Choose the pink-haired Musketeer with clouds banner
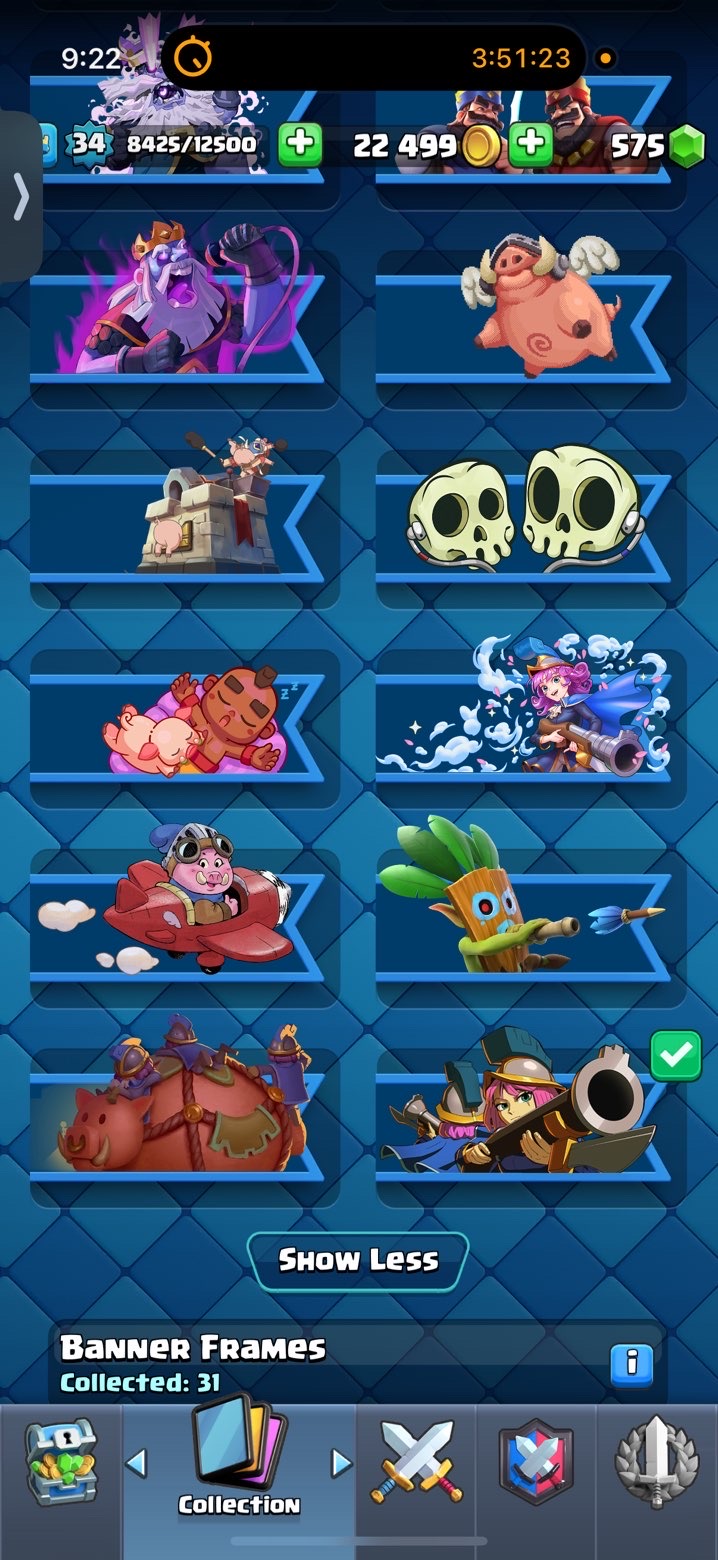This screenshot has height=1560, width=718. [524, 716]
